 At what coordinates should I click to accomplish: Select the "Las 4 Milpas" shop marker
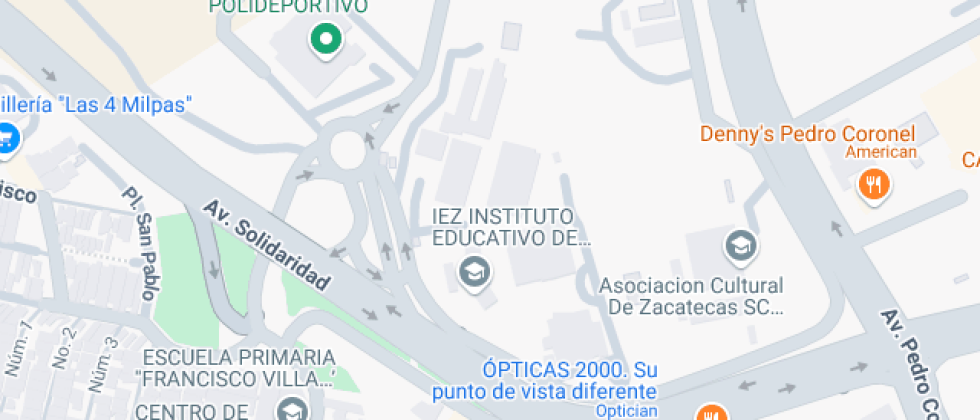coord(8,138)
